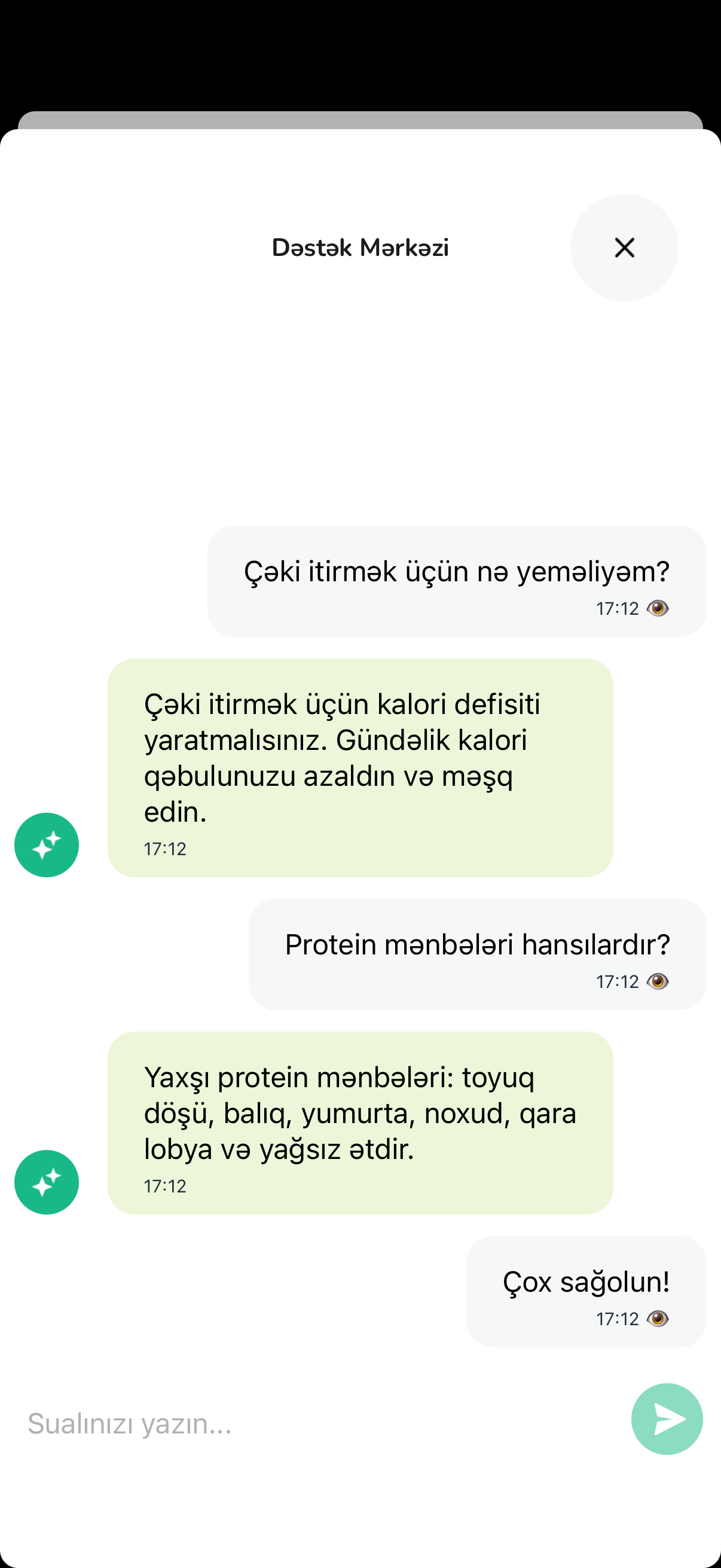The image size is (721, 1568).
Task: Close the Dəstək Mərkəzi chat window
Action: tap(624, 247)
